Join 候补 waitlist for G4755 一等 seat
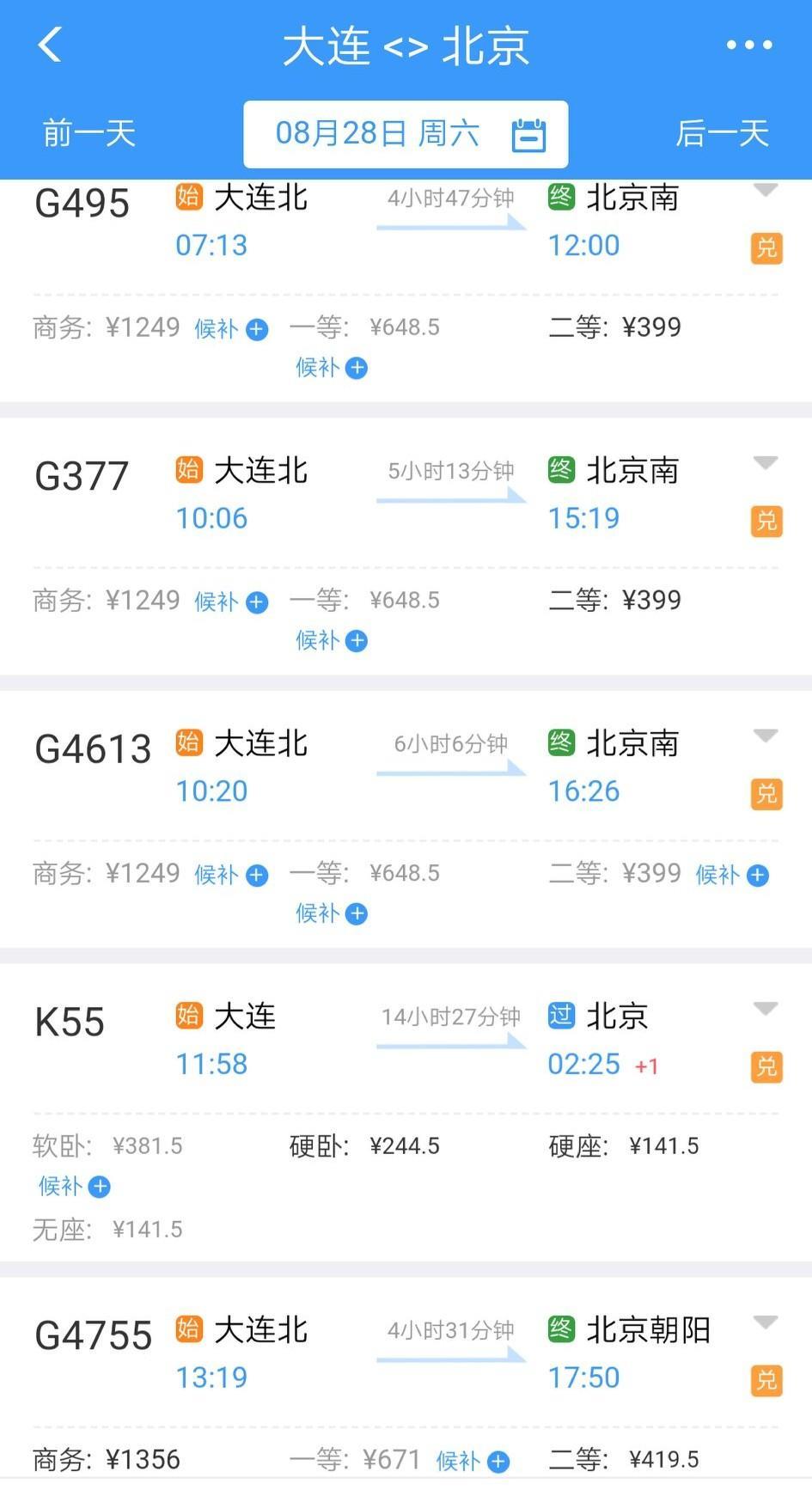 (x=473, y=1461)
